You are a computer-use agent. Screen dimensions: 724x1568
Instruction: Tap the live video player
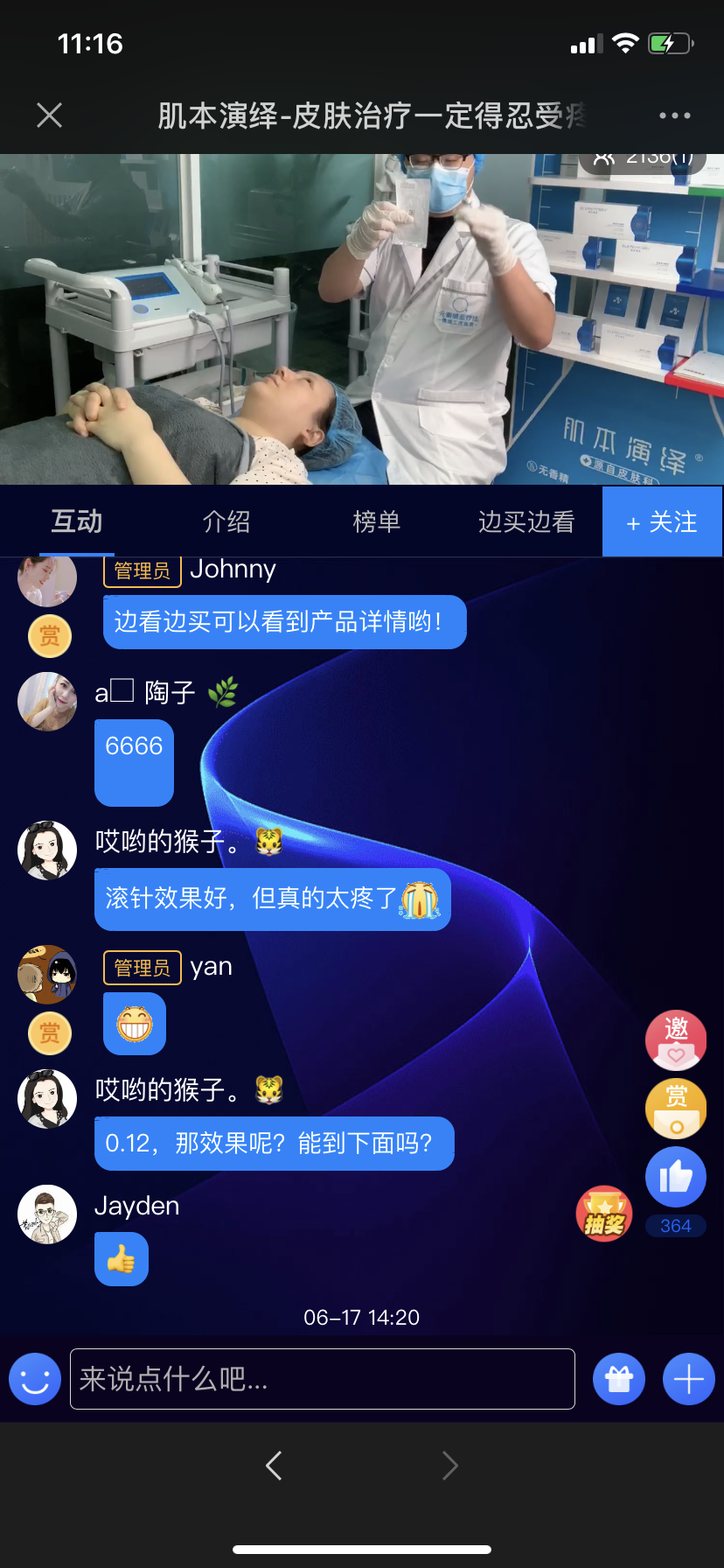362,319
